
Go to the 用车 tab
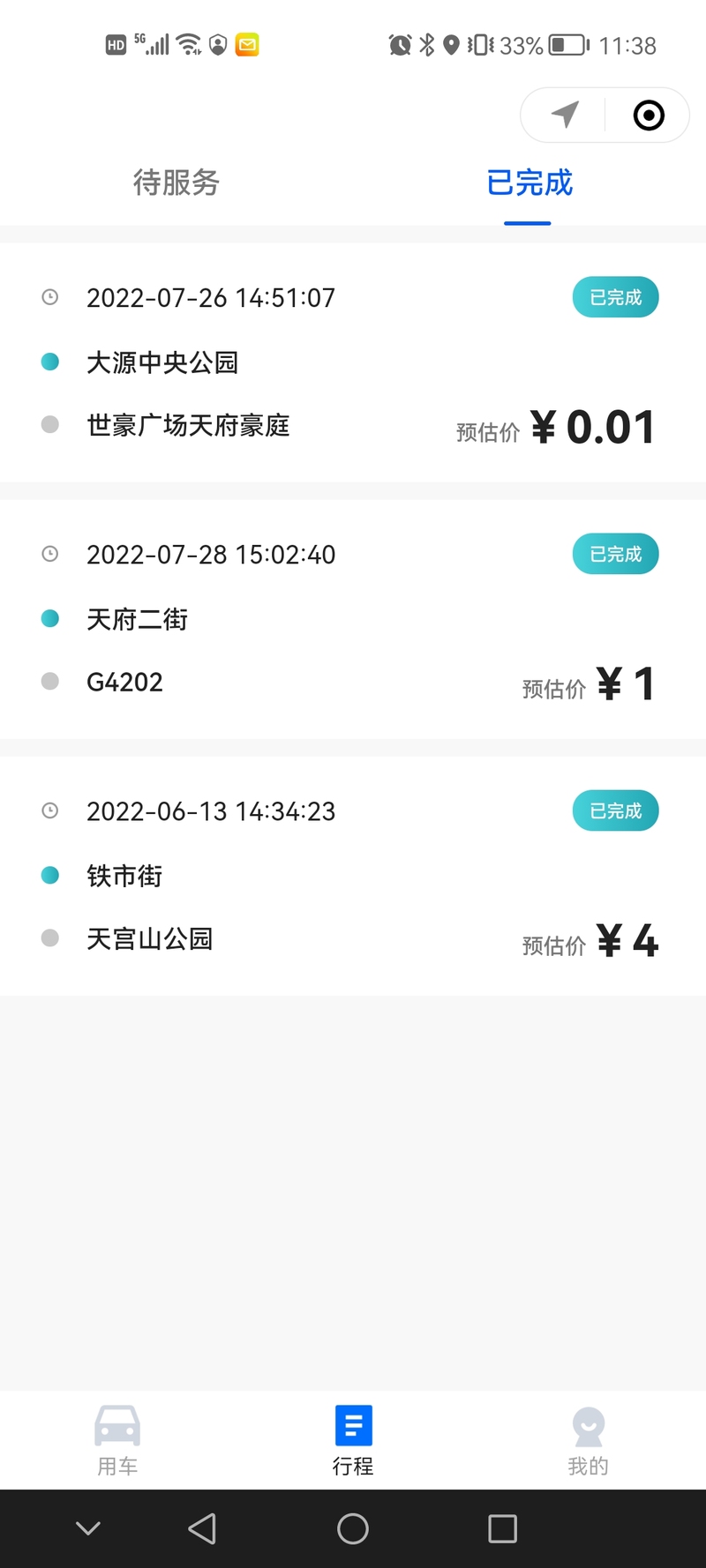click(x=117, y=1440)
